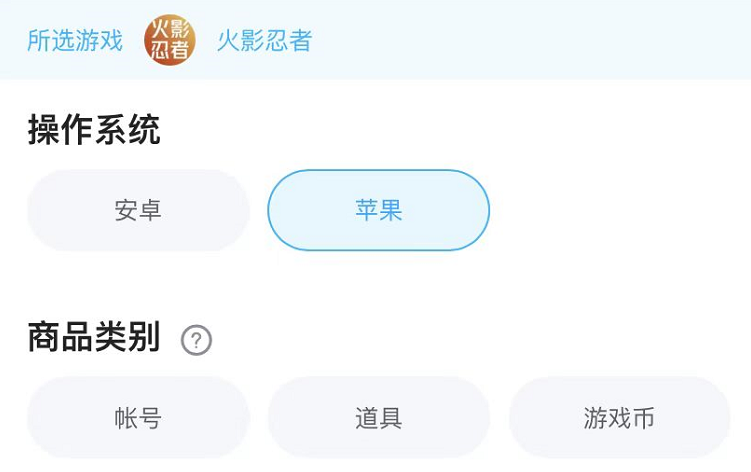Choose the 游戏币 product category
751x472 pixels.
[x=619, y=418]
